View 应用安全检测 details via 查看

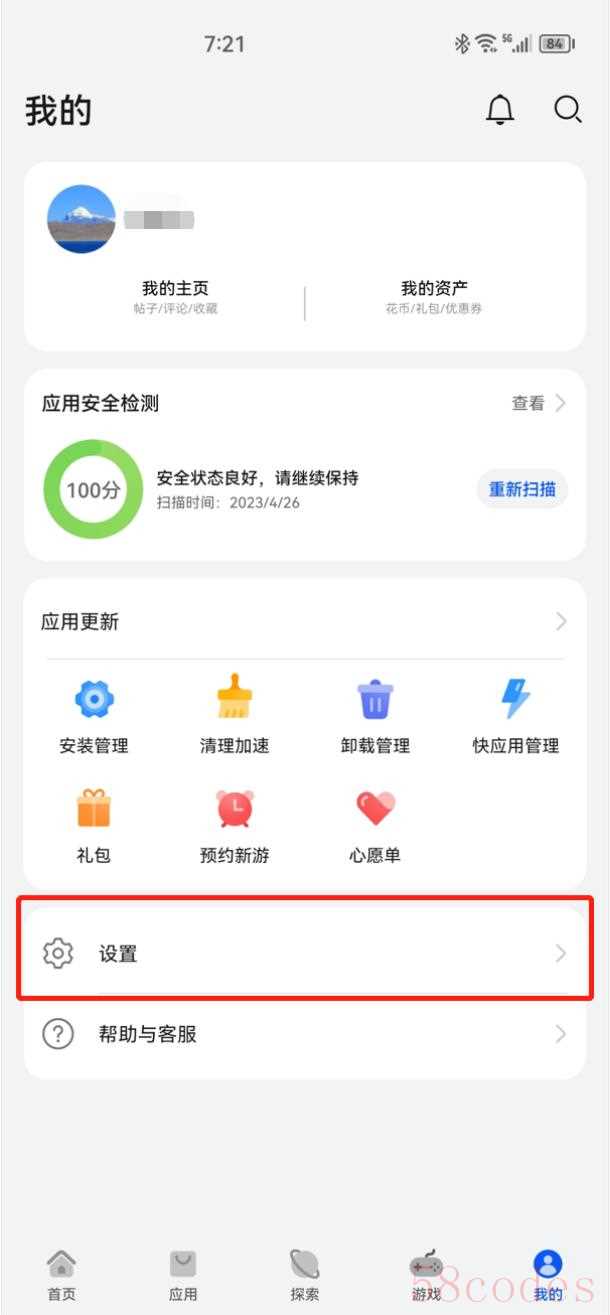point(539,403)
